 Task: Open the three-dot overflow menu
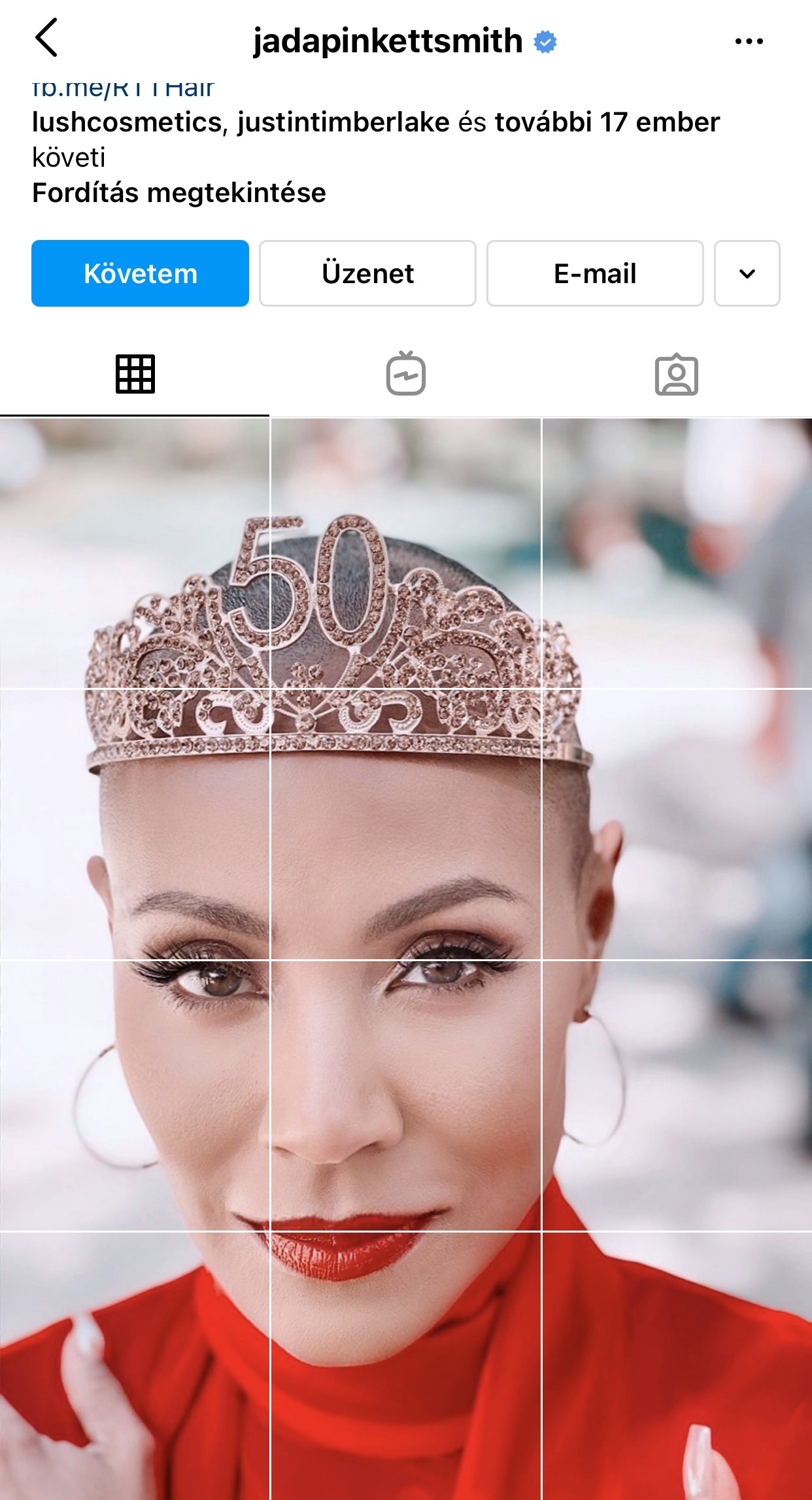[749, 41]
